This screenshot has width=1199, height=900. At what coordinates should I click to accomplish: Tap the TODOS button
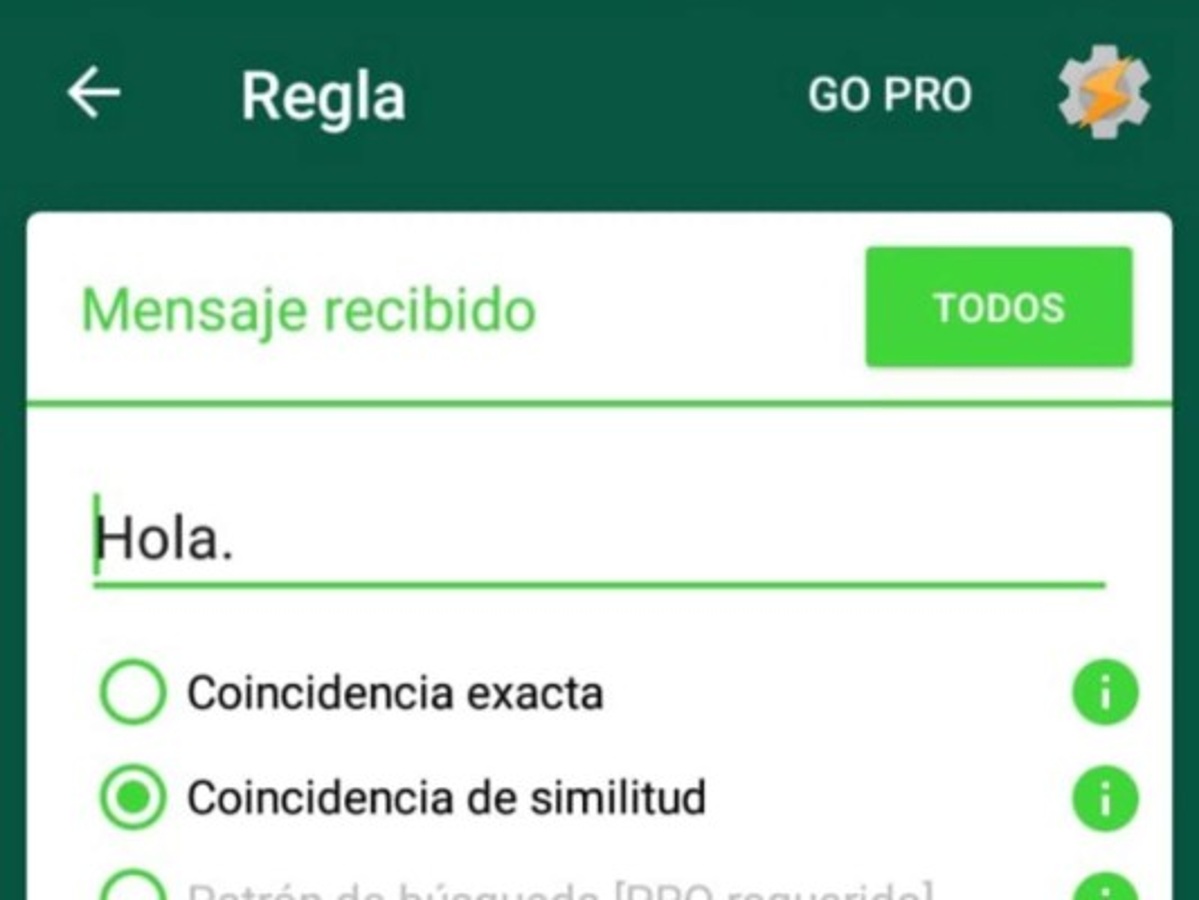pyautogui.click(x=998, y=307)
